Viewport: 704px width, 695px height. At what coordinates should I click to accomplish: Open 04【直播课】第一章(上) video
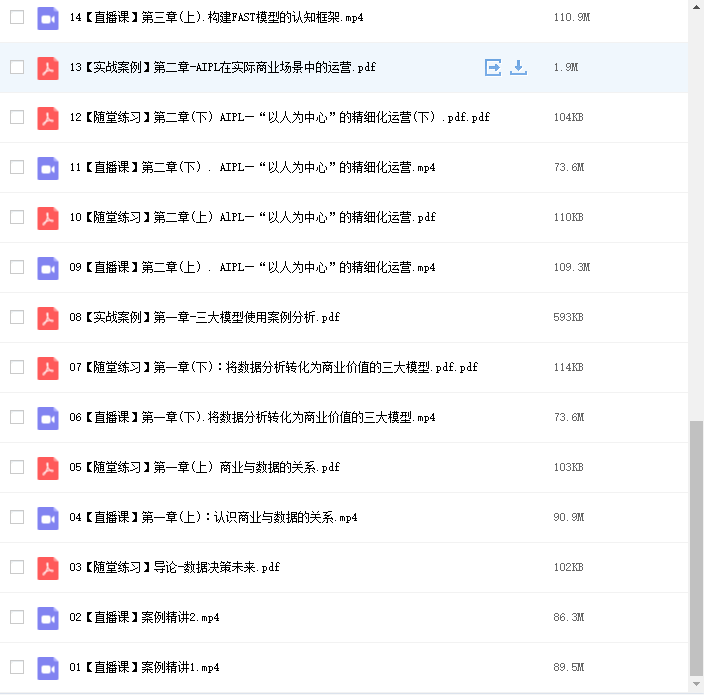coord(213,517)
